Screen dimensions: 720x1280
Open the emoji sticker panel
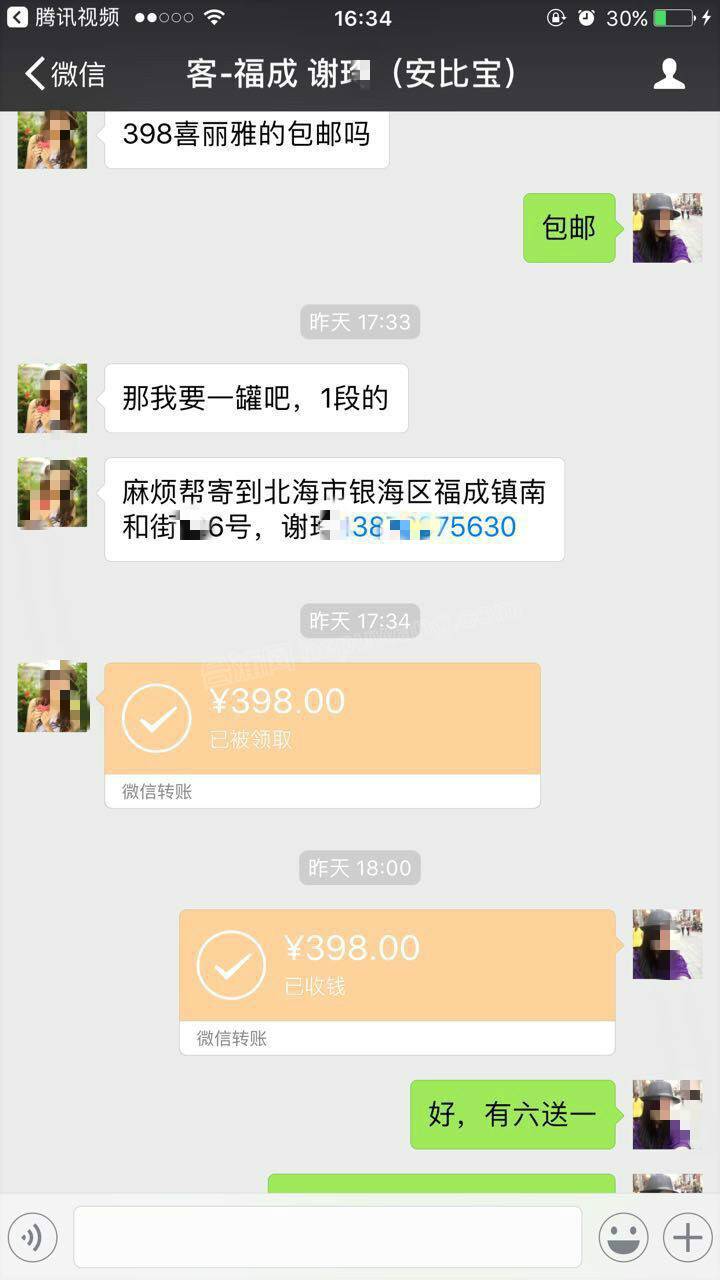click(x=623, y=1238)
